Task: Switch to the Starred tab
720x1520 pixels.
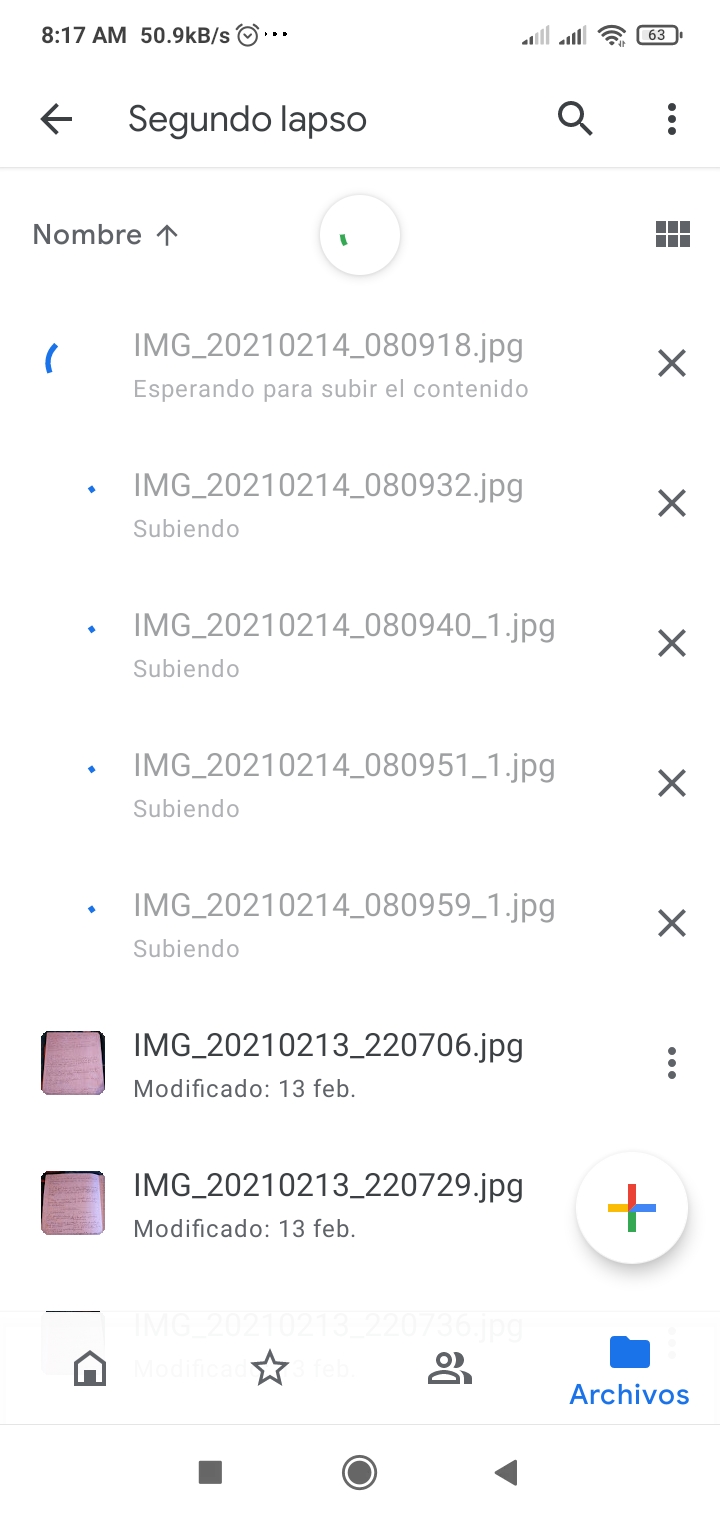Action: [270, 1368]
